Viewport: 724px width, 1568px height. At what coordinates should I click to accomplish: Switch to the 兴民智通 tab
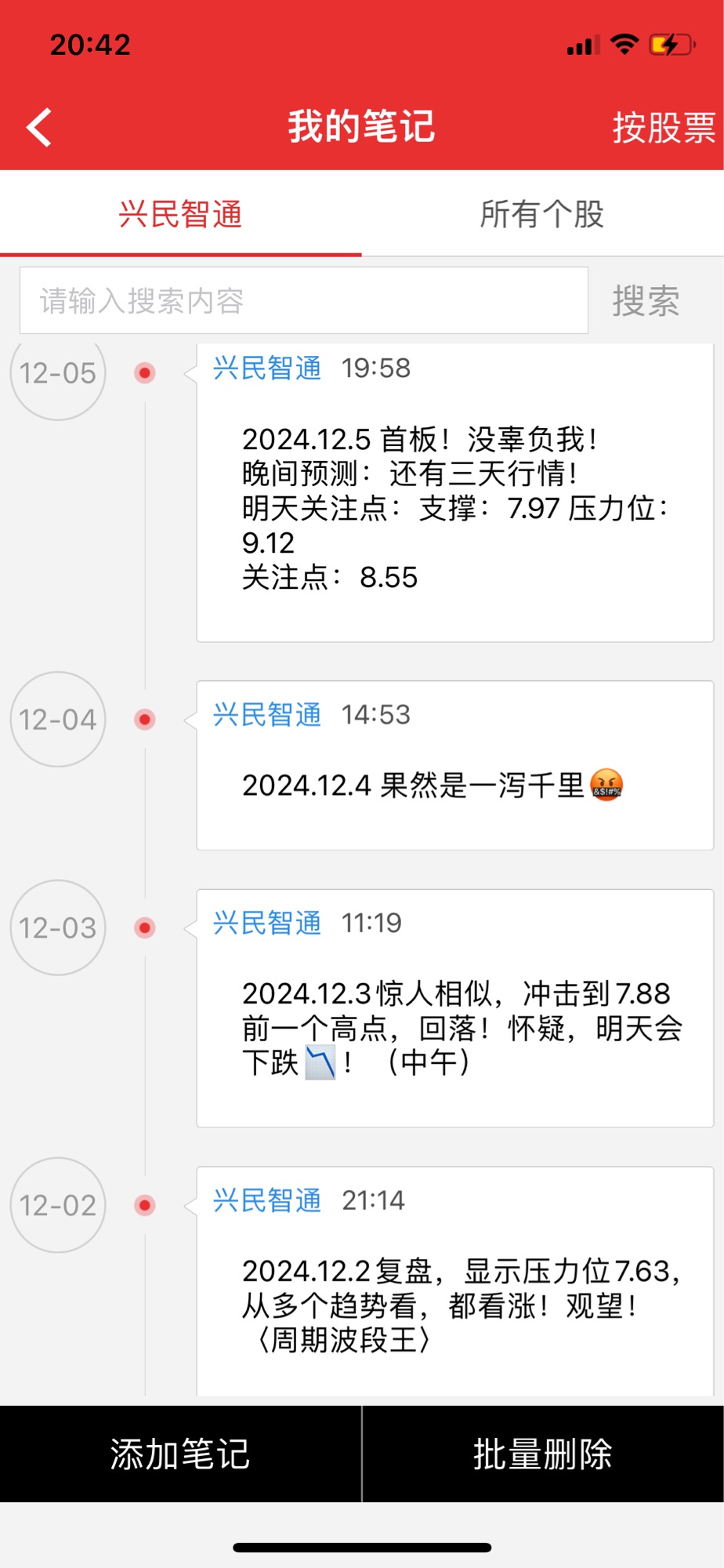point(180,214)
